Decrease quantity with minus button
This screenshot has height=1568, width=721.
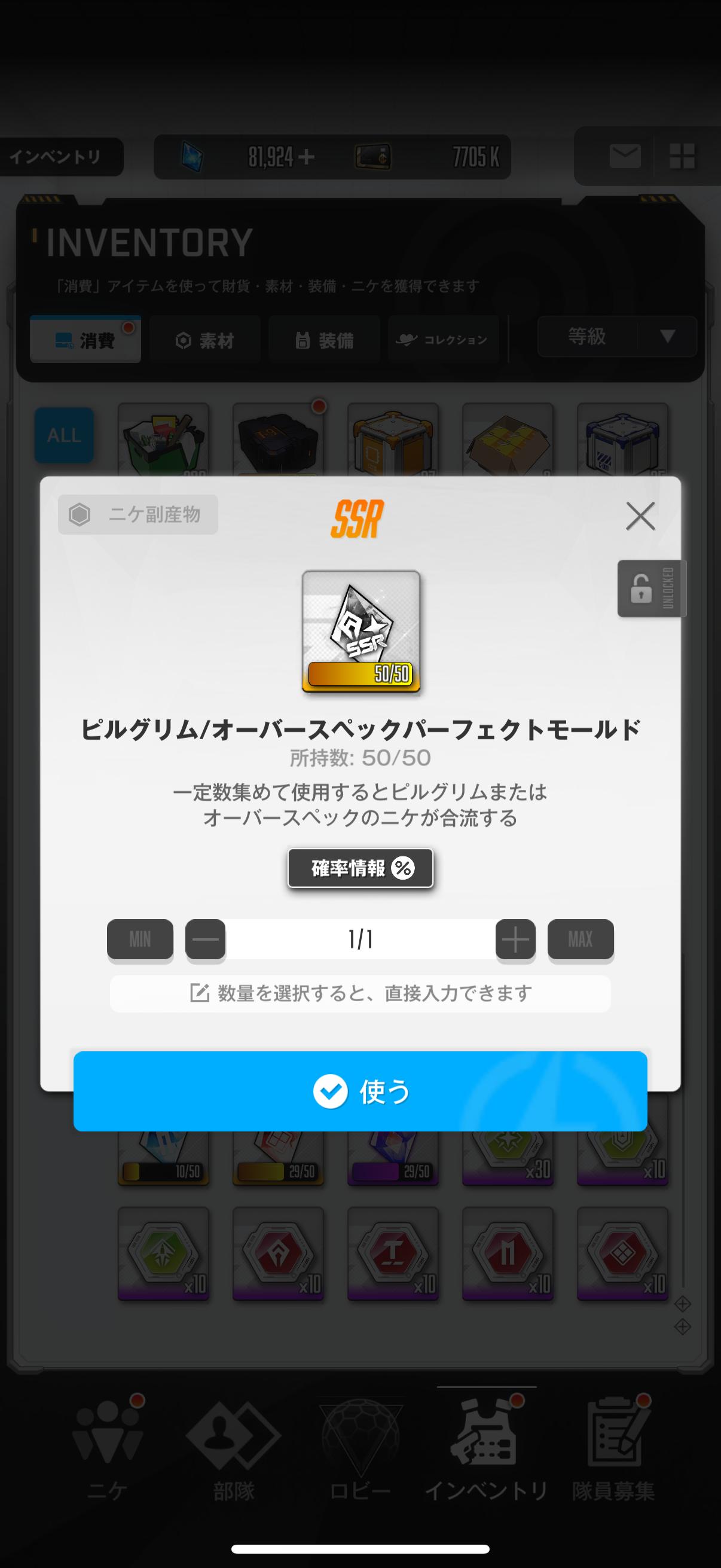tap(206, 939)
